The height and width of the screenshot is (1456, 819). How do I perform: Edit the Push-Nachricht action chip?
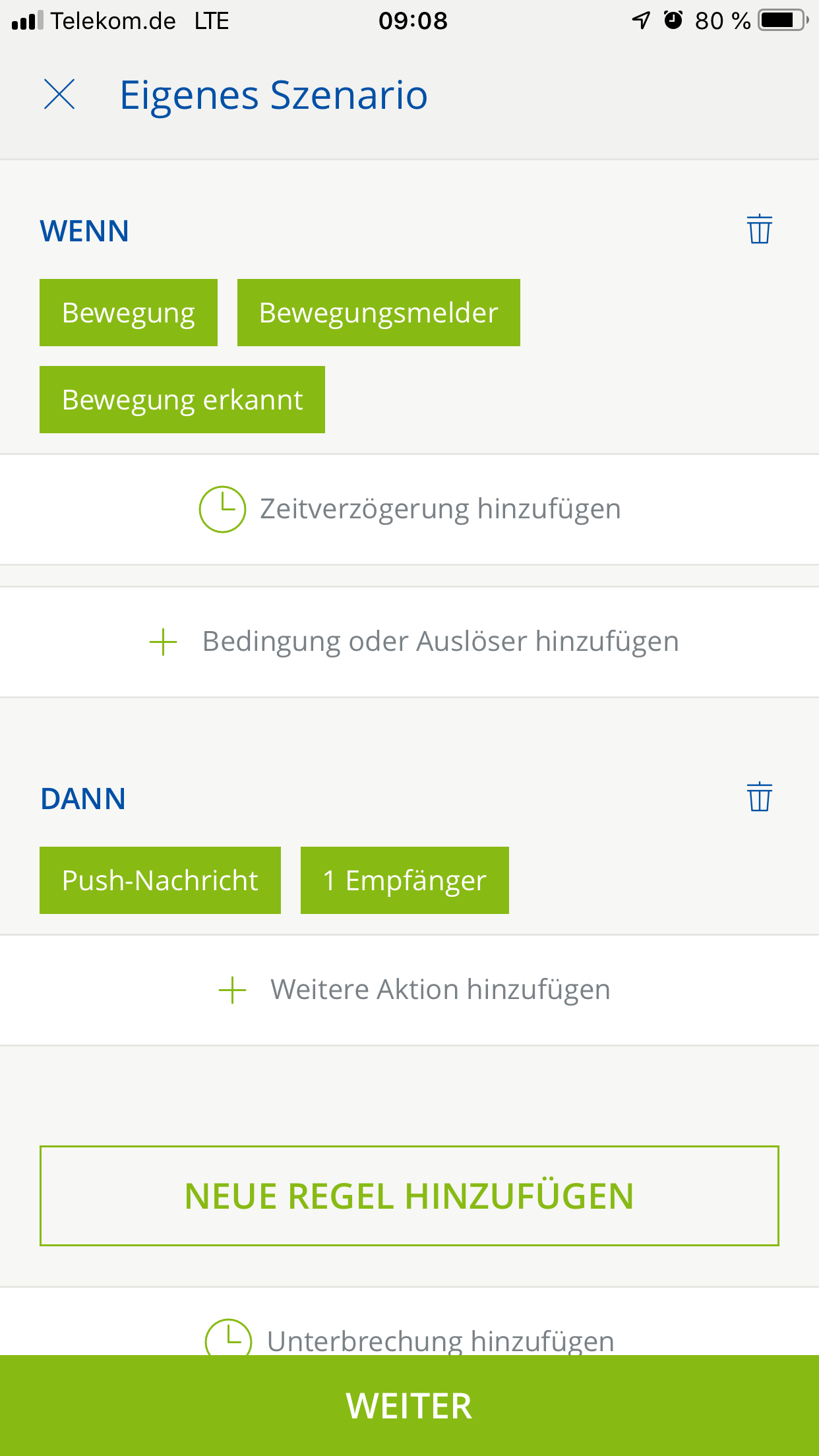[x=160, y=880]
